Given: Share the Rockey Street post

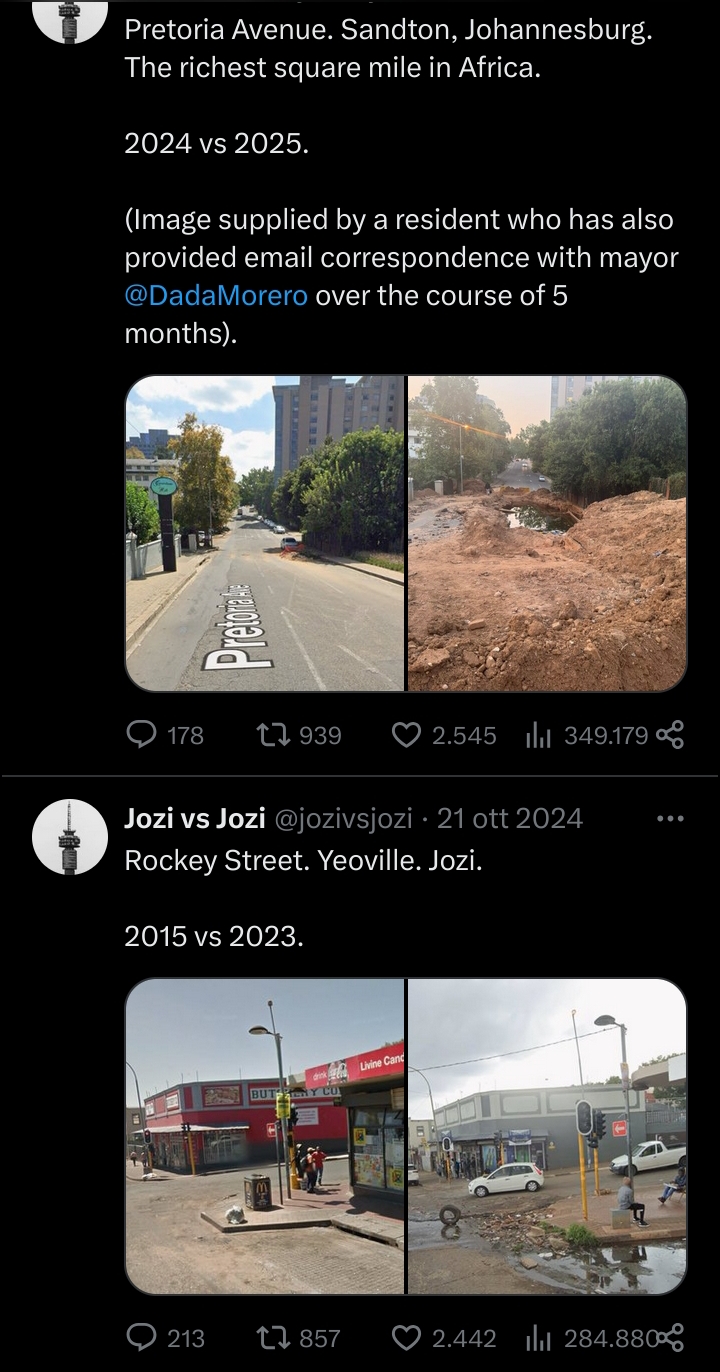Looking at the screenshot, I should (672, 1337).
